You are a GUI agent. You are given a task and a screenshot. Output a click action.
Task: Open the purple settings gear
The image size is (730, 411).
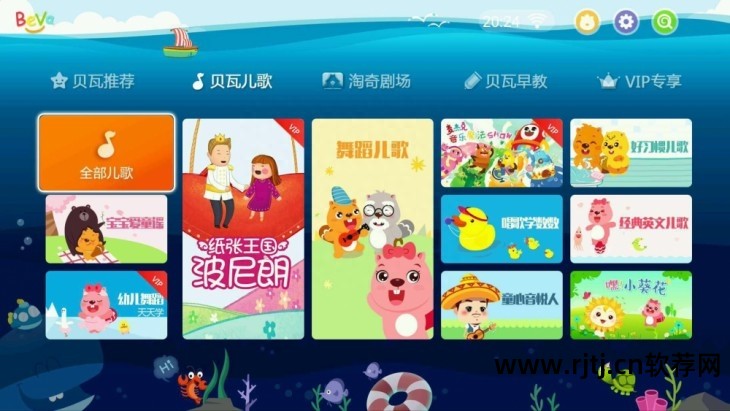626,21
